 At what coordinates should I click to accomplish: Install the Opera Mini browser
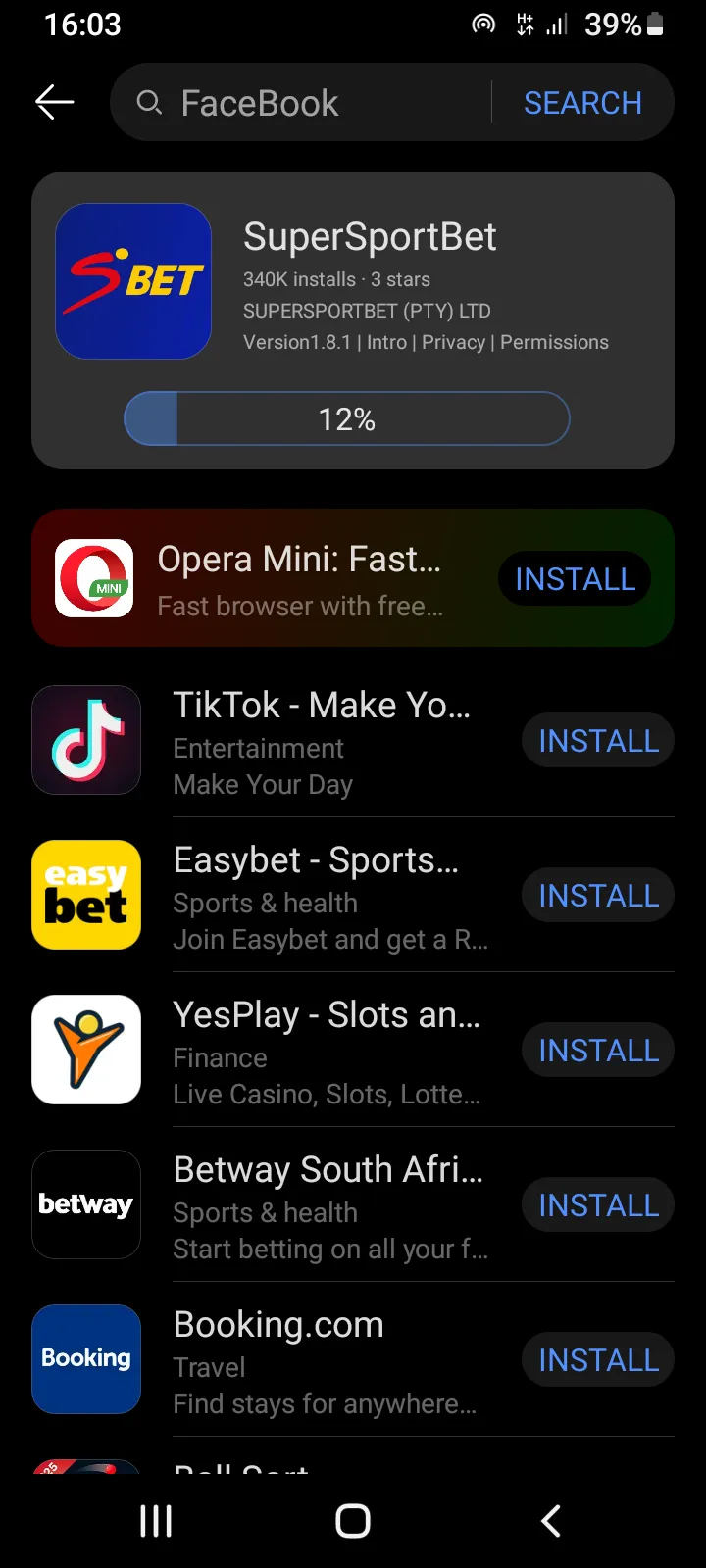point(575,578)
